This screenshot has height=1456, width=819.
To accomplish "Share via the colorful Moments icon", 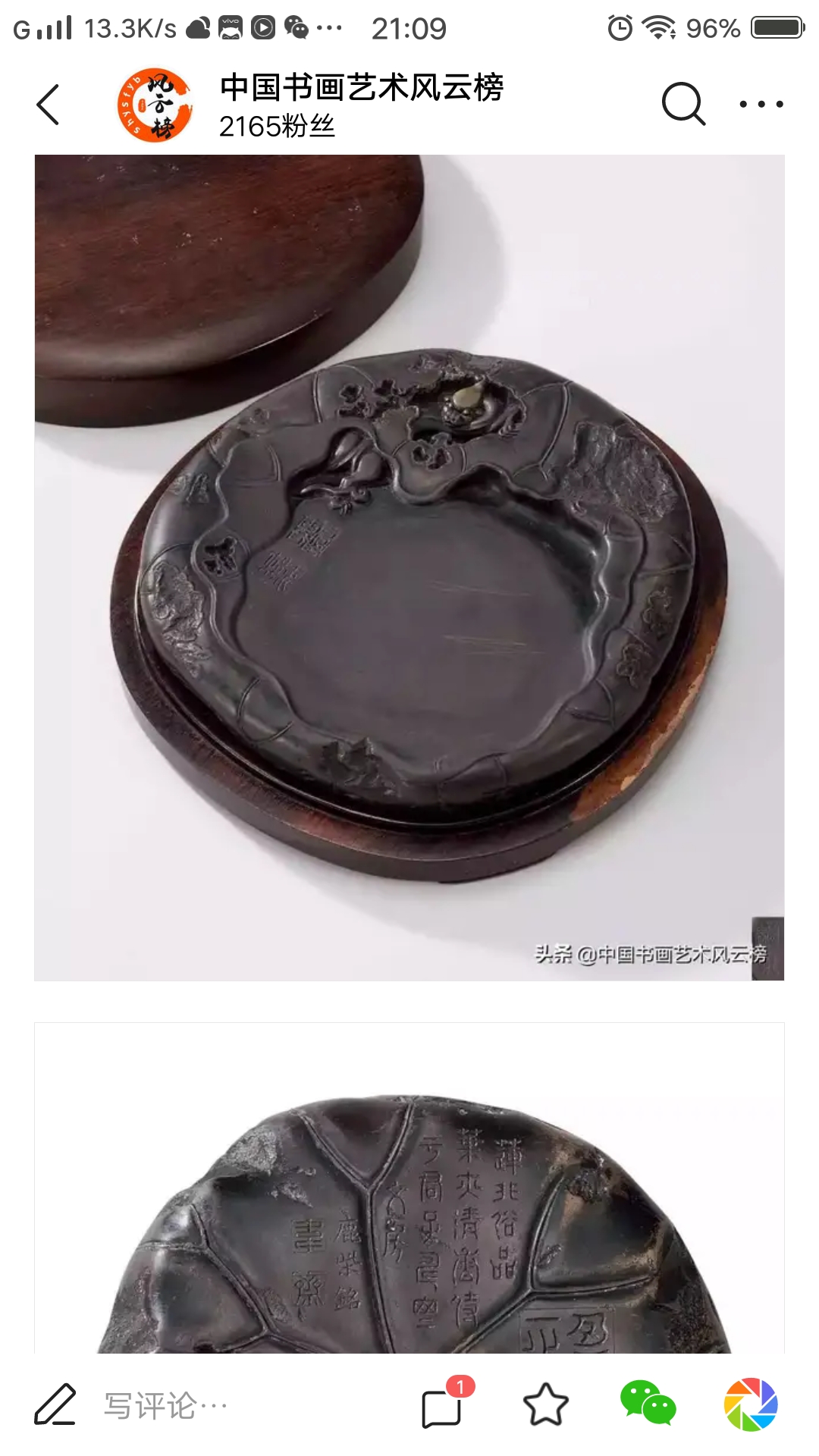I will [x=750, y=1404].
